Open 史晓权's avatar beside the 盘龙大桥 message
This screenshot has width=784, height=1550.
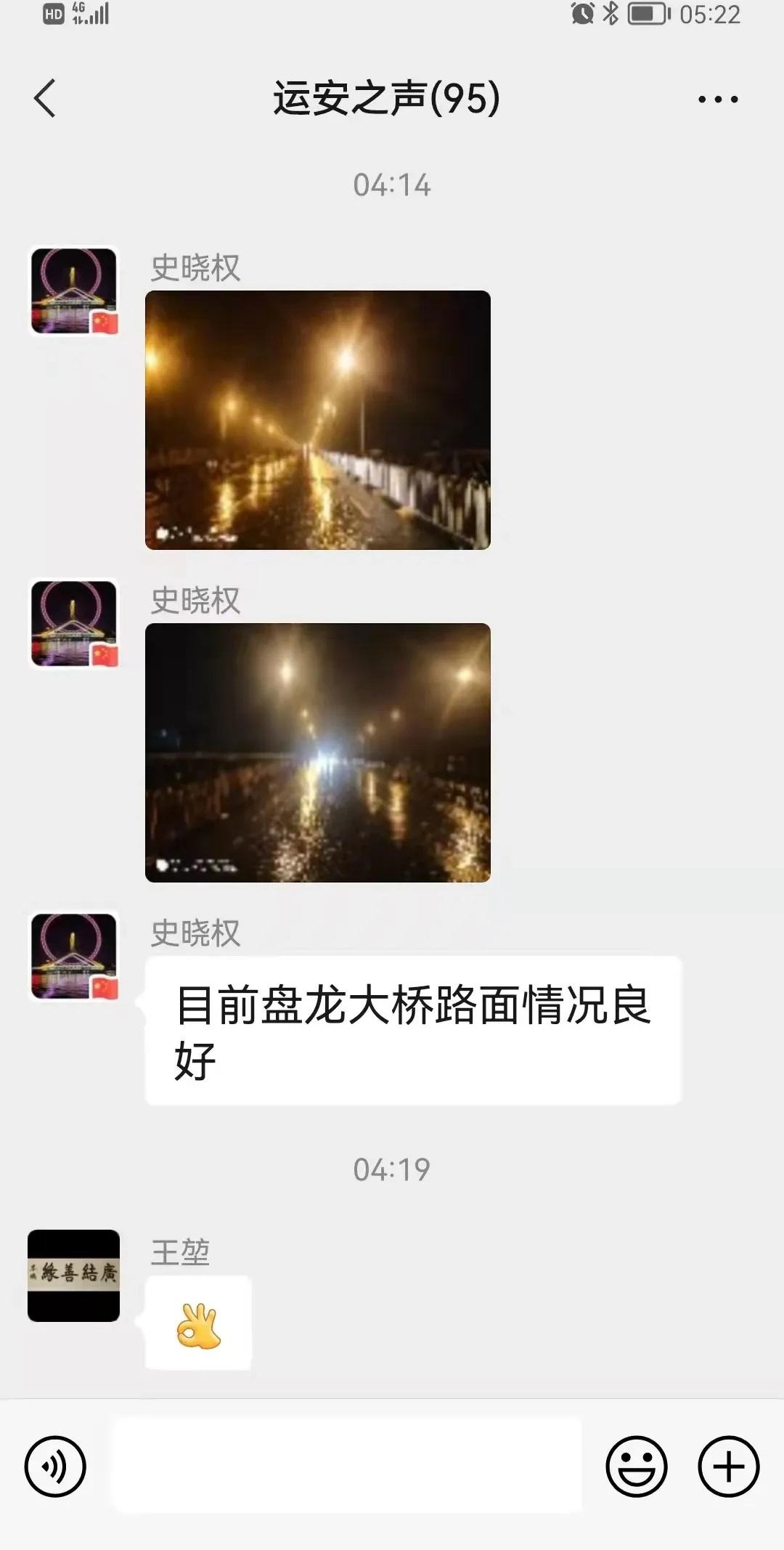(73, 957)
